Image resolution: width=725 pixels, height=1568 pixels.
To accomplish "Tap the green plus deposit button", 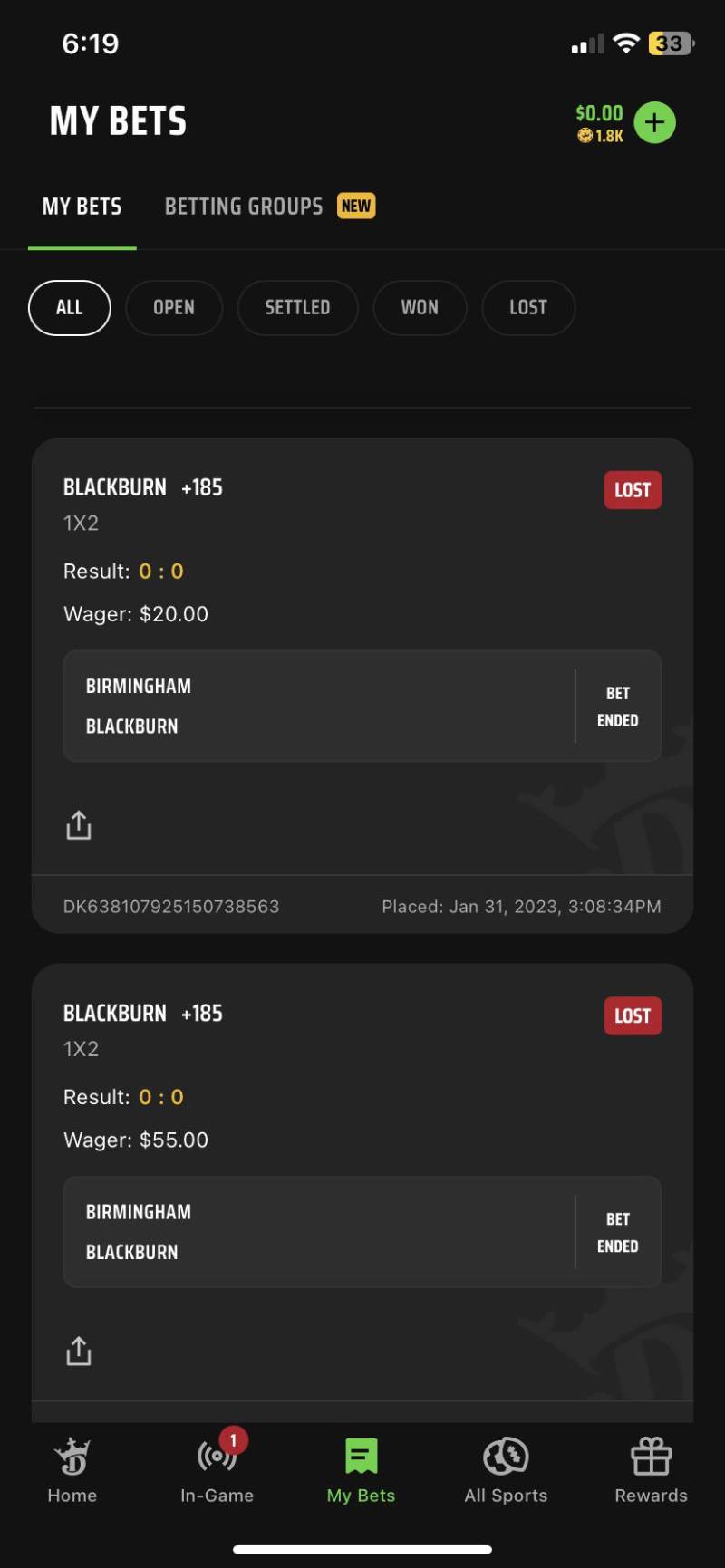I will point(654,122).
